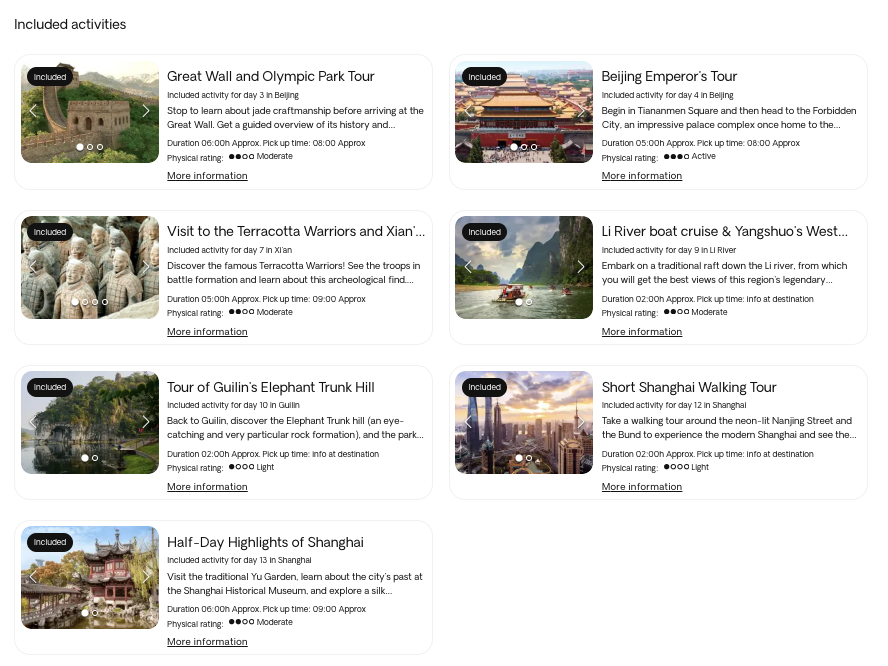
Task: Show next photo of Great Wall tour
Action: (x=146, y=111)
